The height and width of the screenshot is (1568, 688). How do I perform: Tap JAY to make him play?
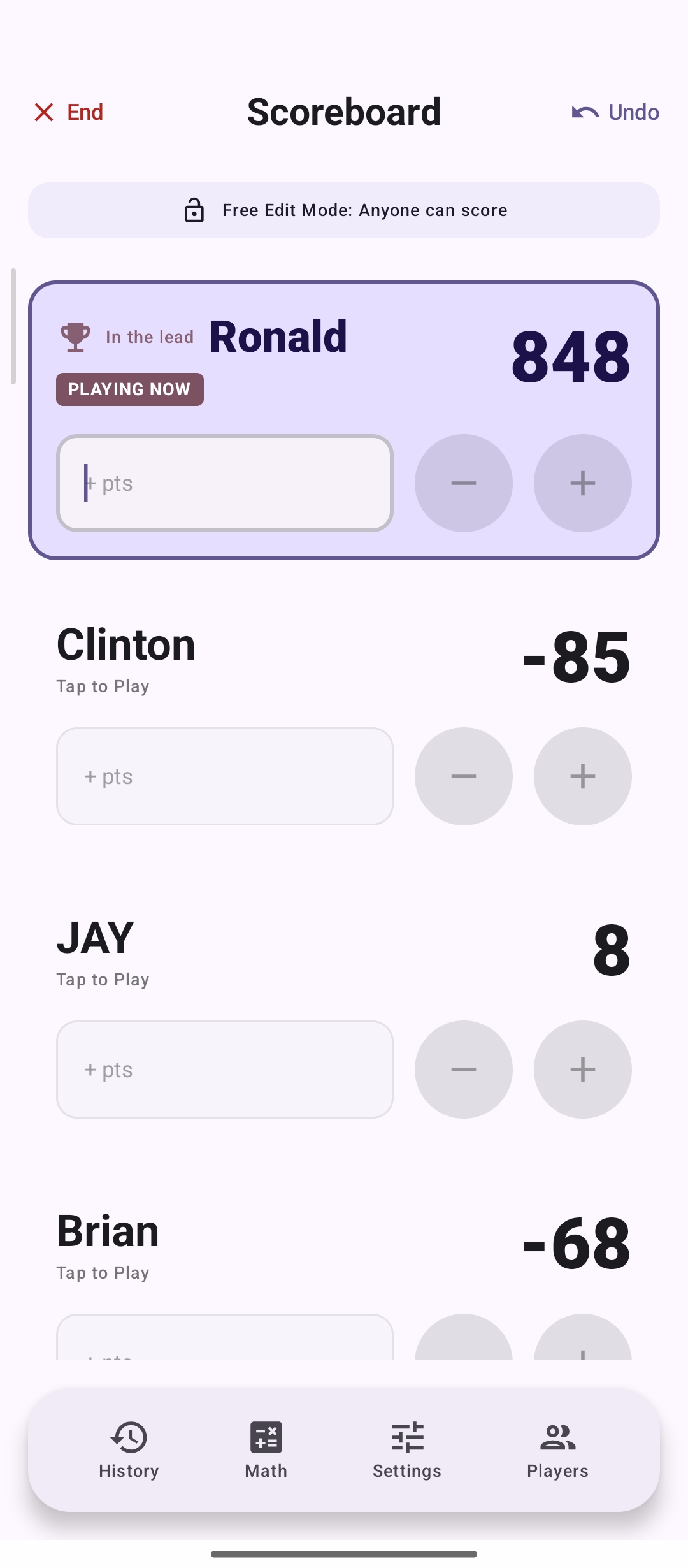pos(94,937)
